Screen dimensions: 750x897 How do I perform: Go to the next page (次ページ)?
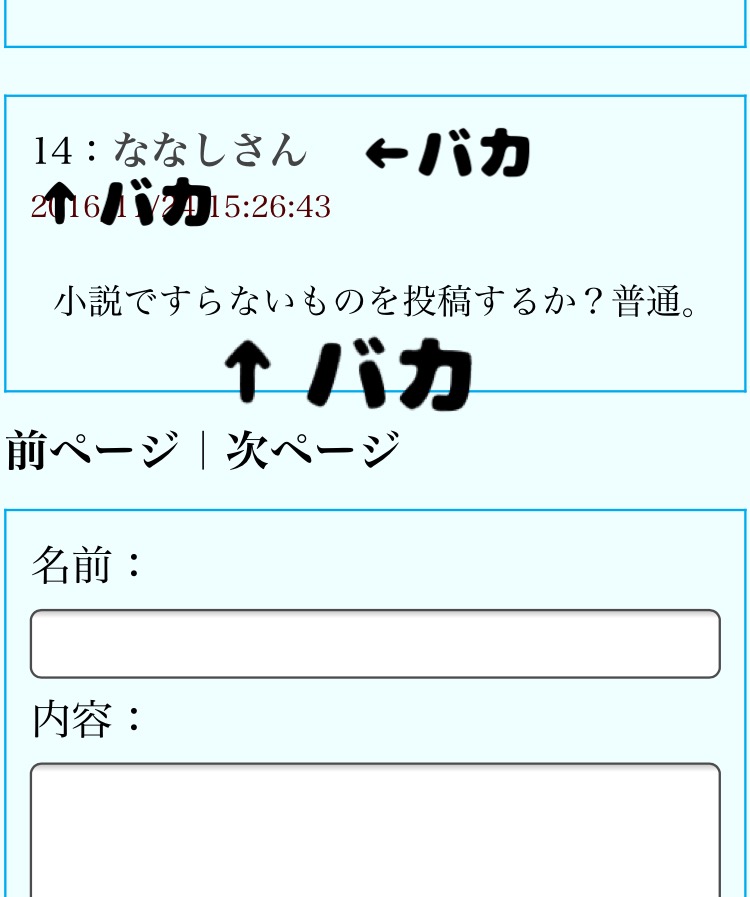(x=313, y=450)
